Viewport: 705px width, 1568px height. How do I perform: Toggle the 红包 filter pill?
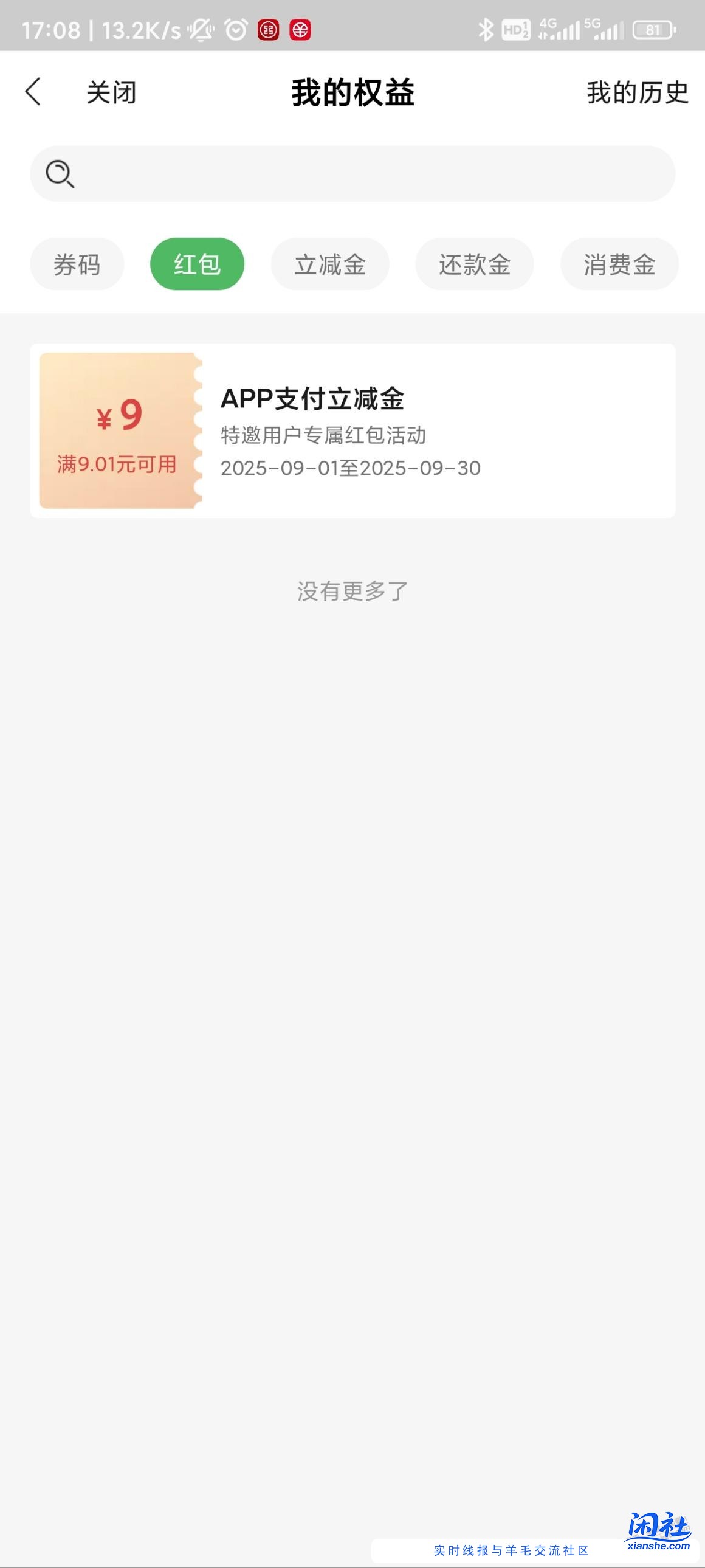coord(197,264)
